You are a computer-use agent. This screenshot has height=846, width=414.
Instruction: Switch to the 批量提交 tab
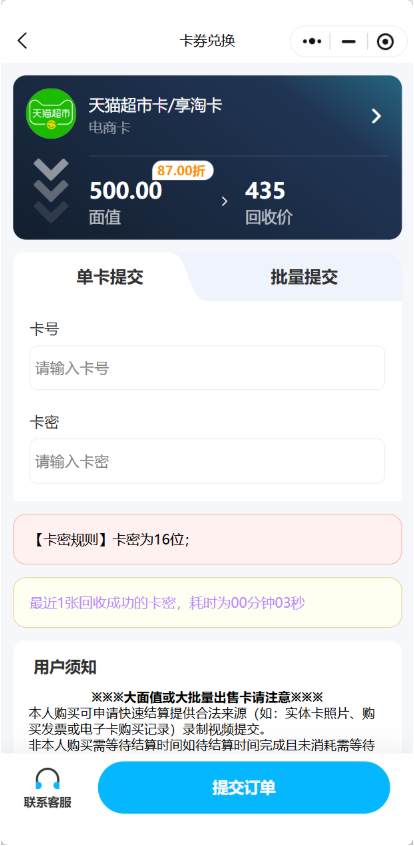coord(304,277)
